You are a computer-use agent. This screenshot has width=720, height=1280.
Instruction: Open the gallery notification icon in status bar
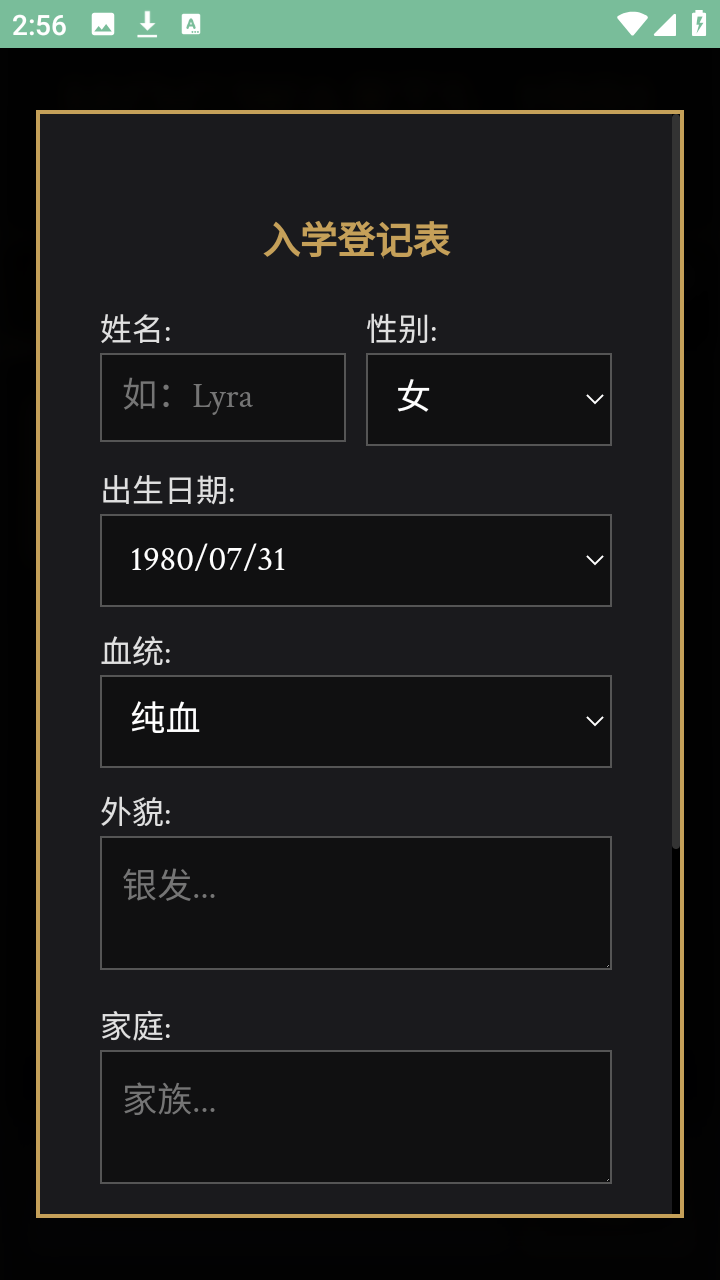pos(104,24)
